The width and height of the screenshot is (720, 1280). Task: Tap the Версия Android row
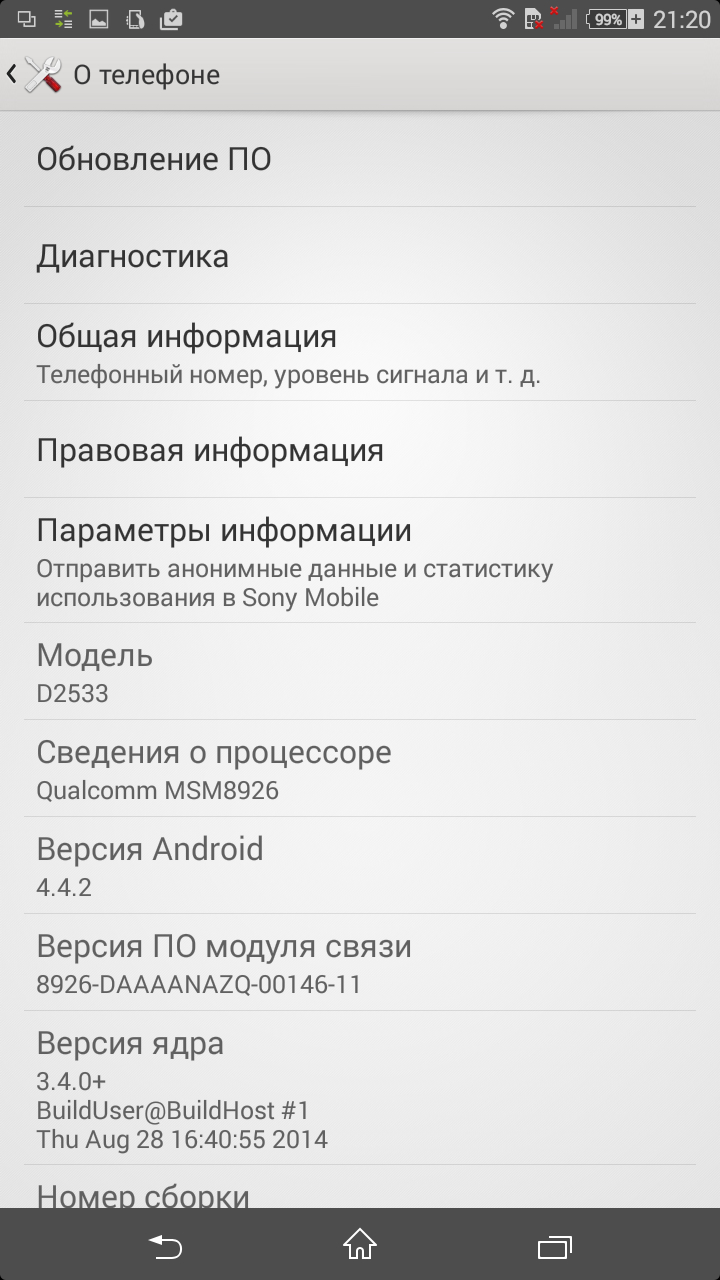(x=360, y=866)
